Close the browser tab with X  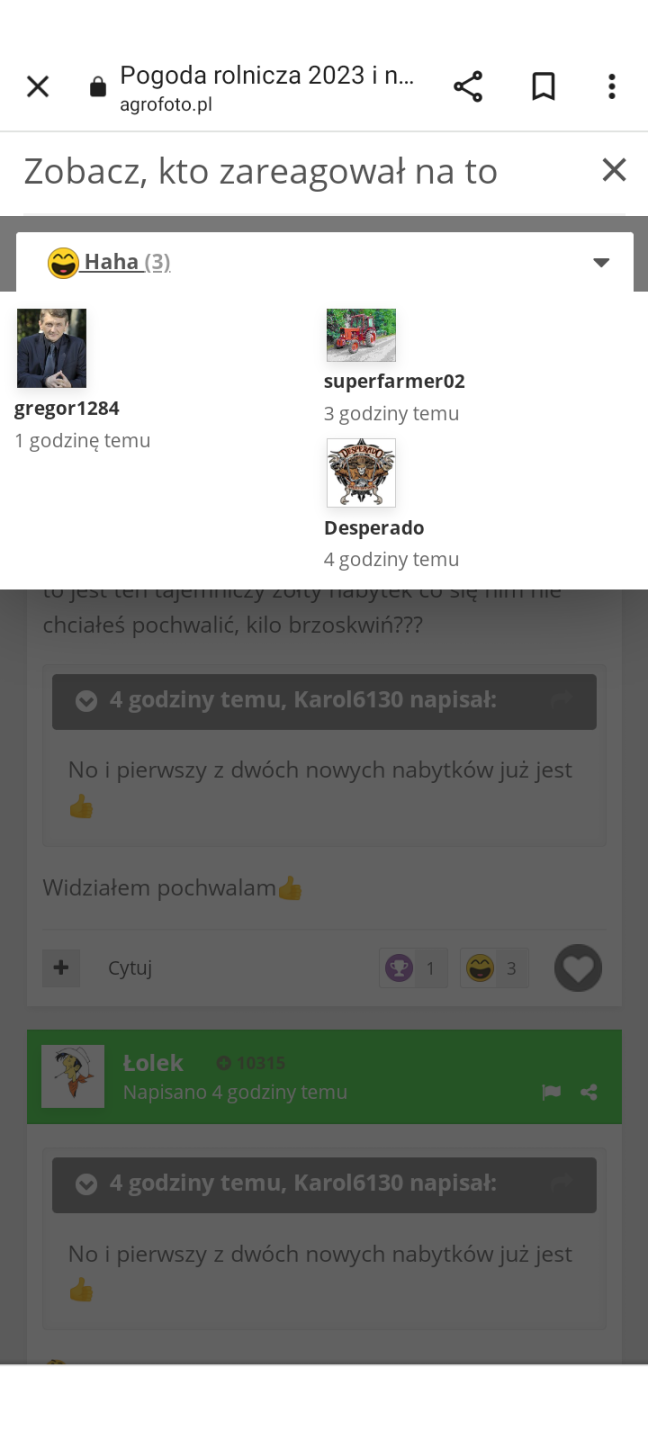38,87
